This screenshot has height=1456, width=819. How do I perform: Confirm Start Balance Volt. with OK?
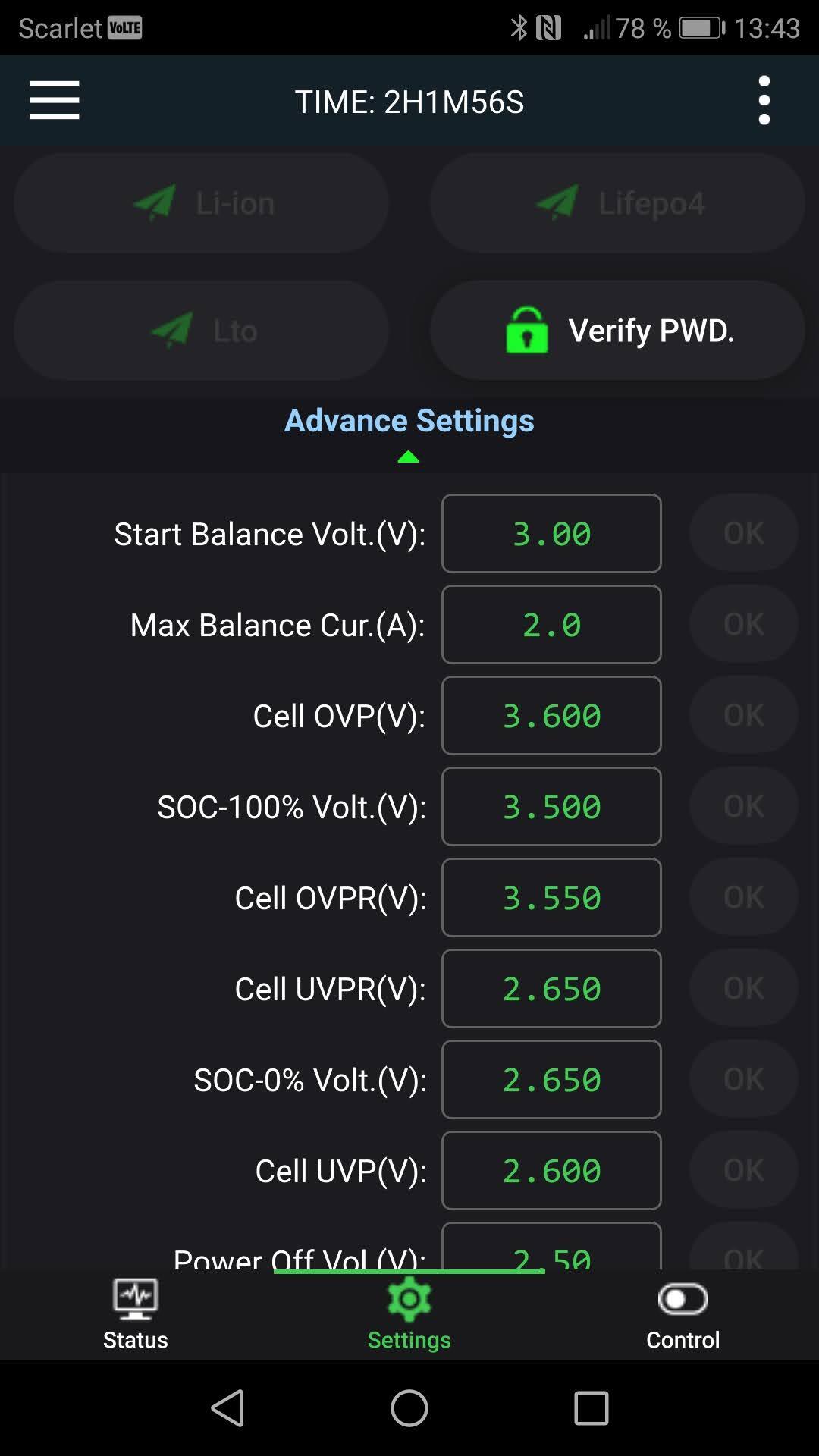tap(743, 533)
